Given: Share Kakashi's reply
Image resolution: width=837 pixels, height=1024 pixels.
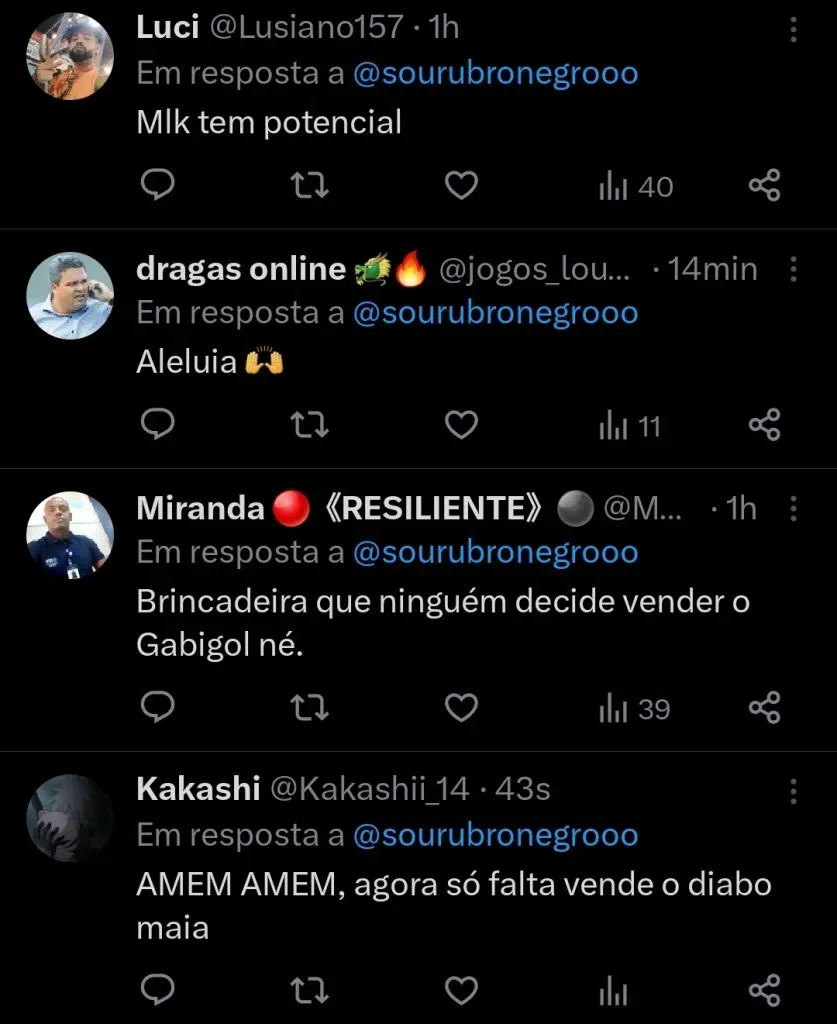Looking at the screenshot, I should (x=765, y=990).
